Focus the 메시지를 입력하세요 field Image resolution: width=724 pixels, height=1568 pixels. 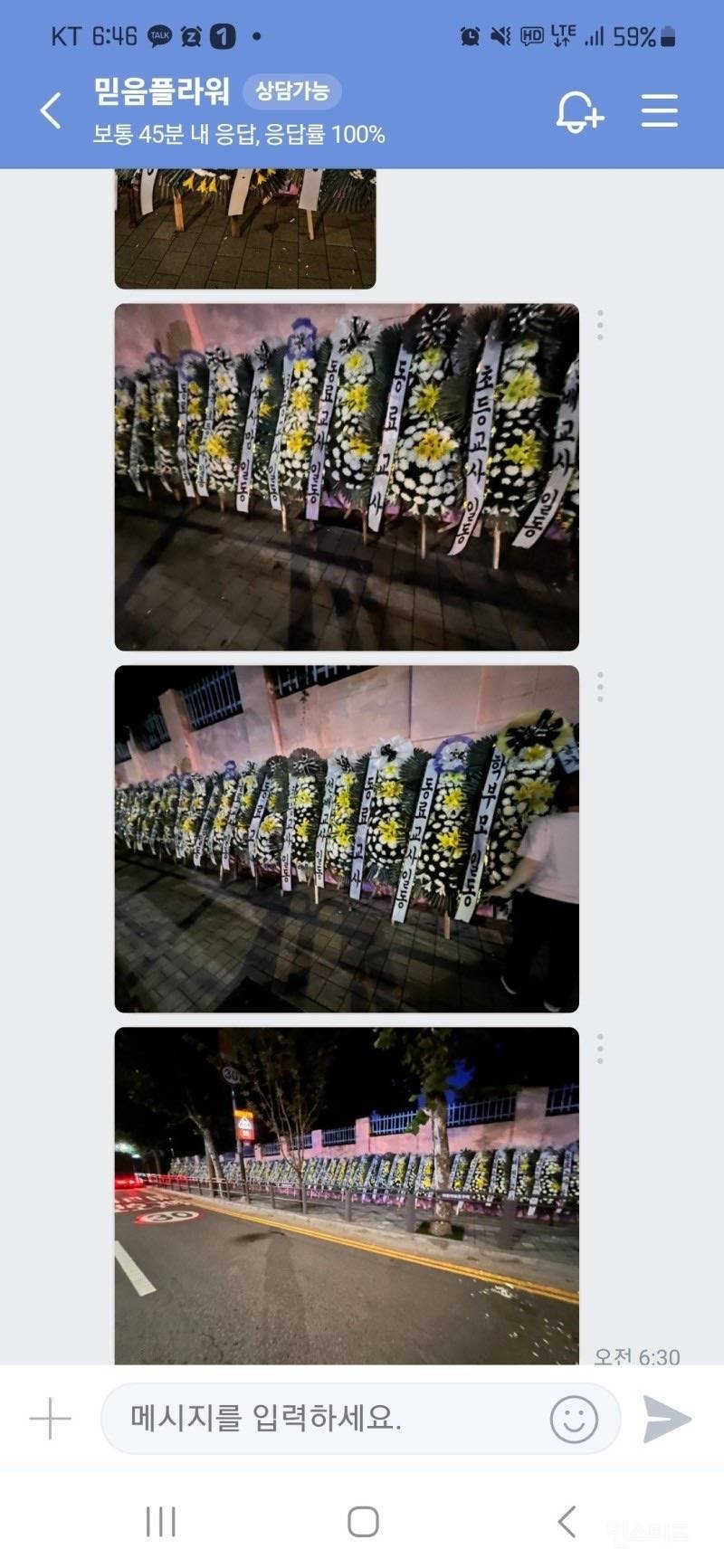pos(326,1418)
